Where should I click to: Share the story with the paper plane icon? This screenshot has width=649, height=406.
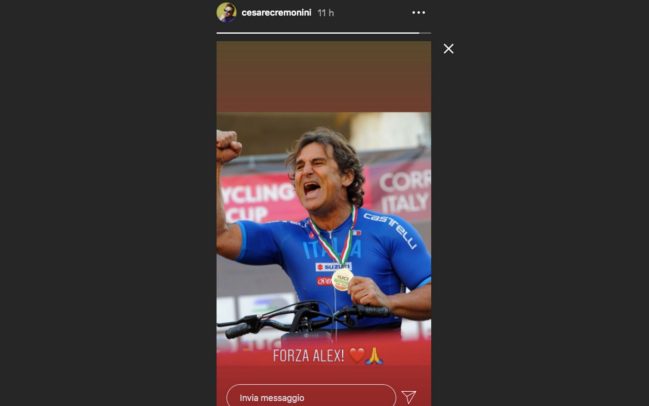pyautogui.click(x=409, y=397)
